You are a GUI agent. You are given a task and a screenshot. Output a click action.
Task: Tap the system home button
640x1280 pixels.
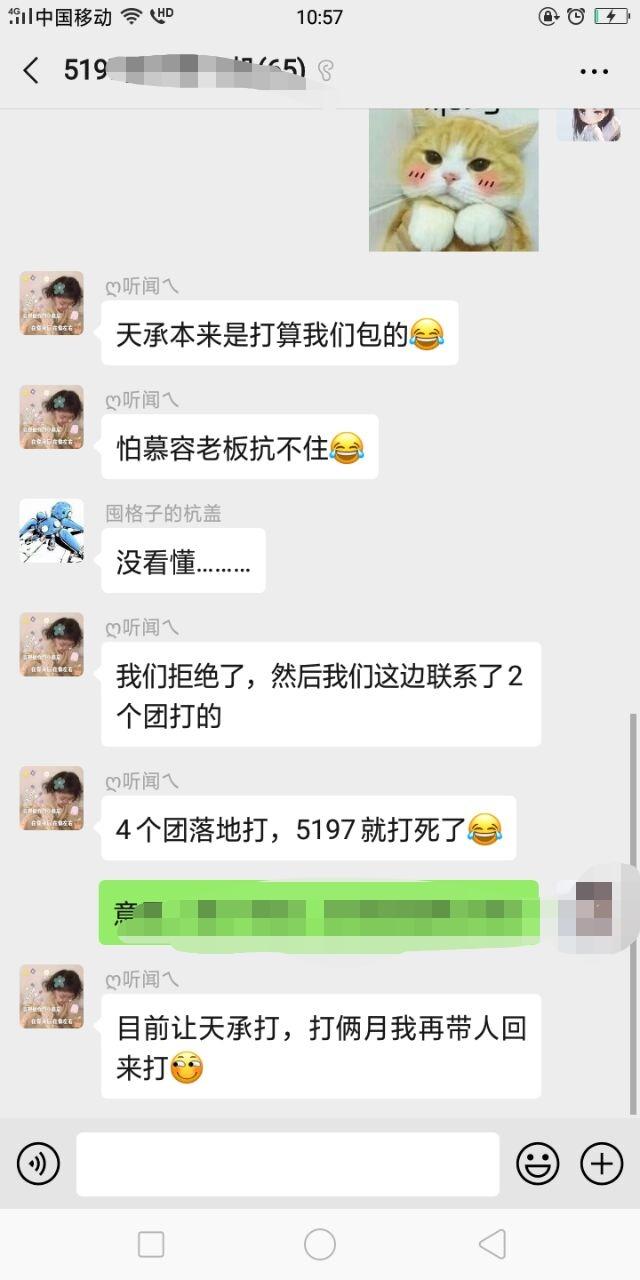[x=320, y=1244]
